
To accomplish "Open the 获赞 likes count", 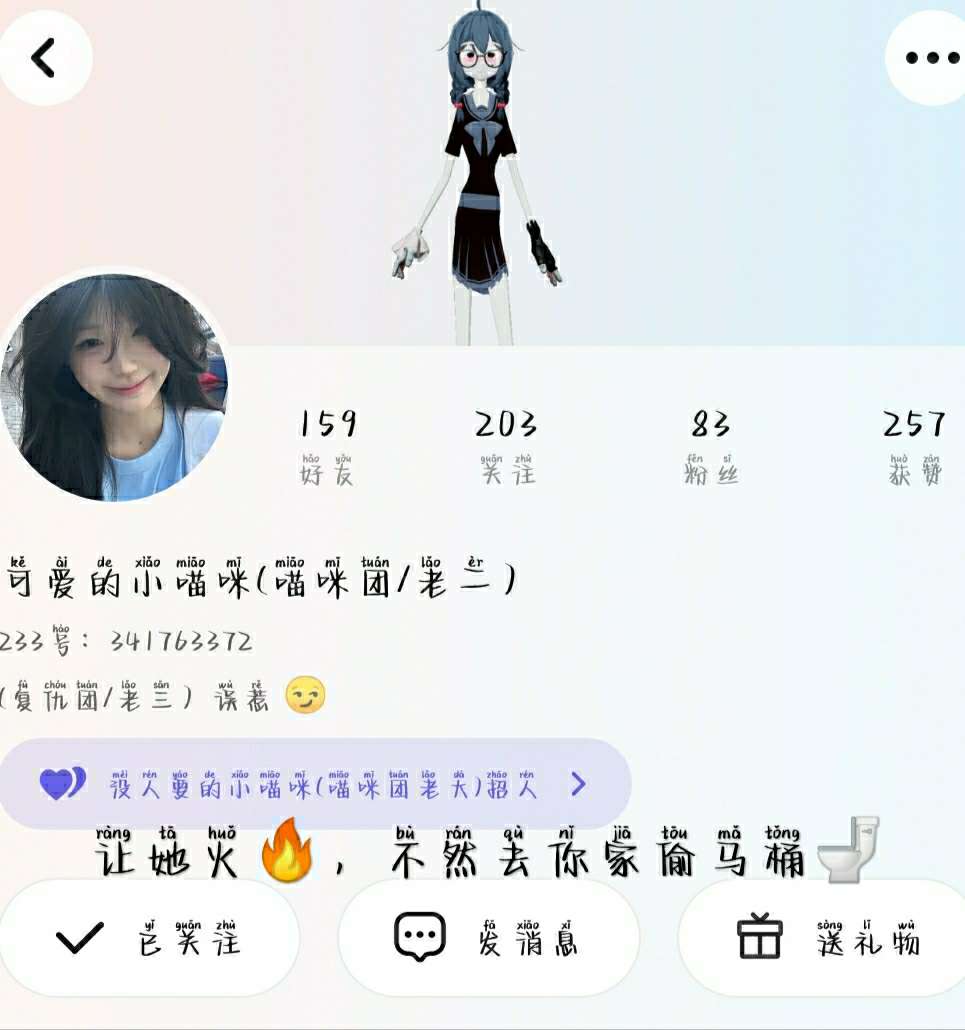I will click(x=914, y=447).
